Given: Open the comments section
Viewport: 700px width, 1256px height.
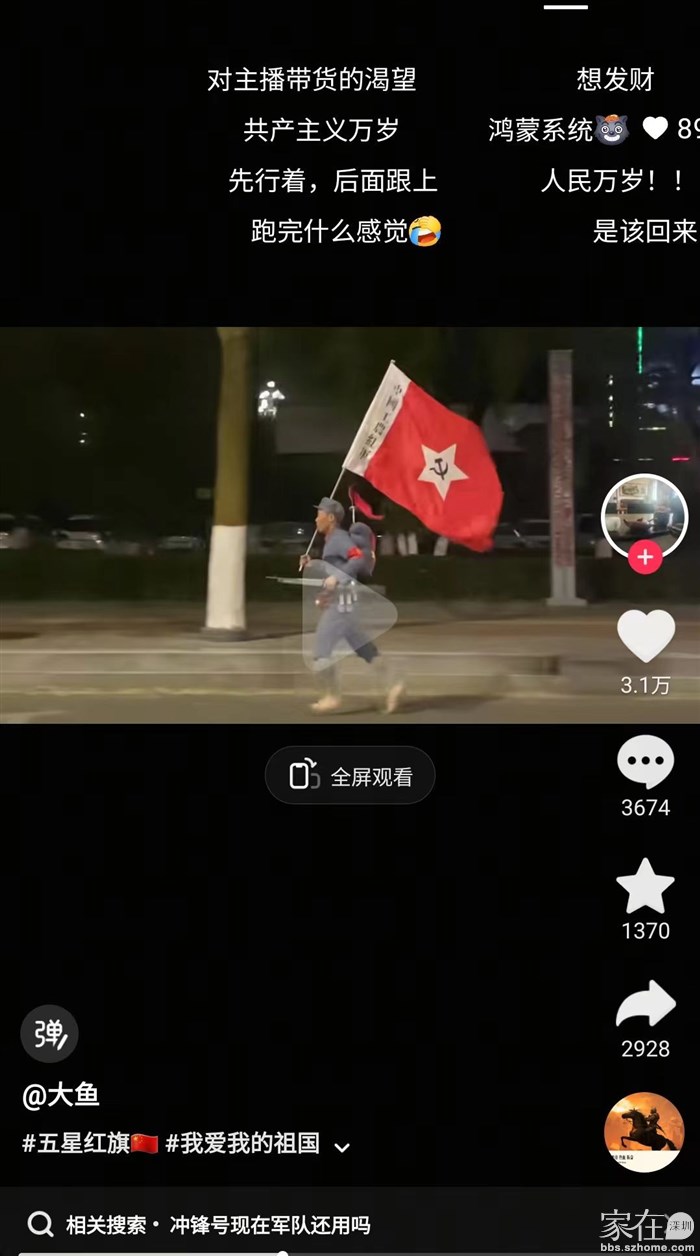Looking at the screenshot, I should coord(645,762).
